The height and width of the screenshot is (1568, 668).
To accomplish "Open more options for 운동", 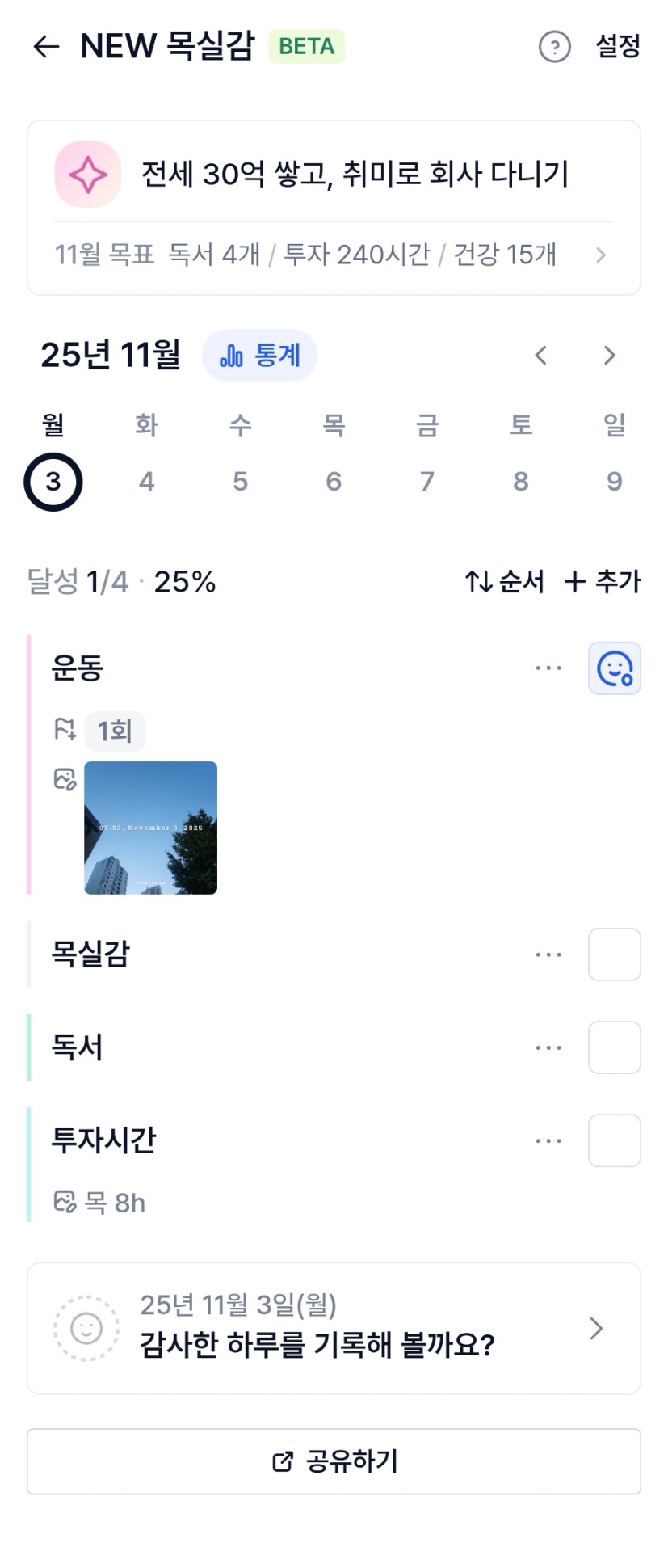I will tap(548, 668).
